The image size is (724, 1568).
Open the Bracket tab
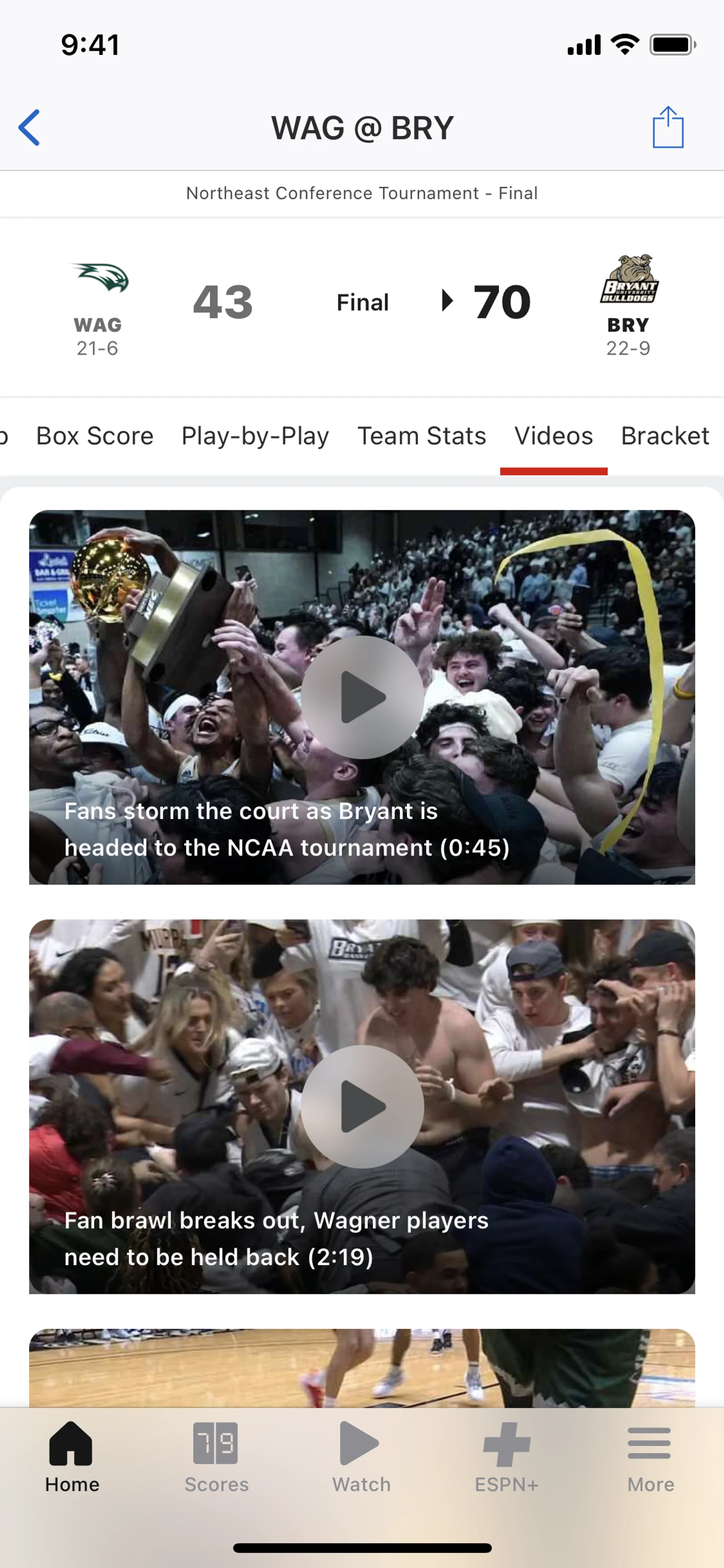pyautogui.click(x=664, y=436)
